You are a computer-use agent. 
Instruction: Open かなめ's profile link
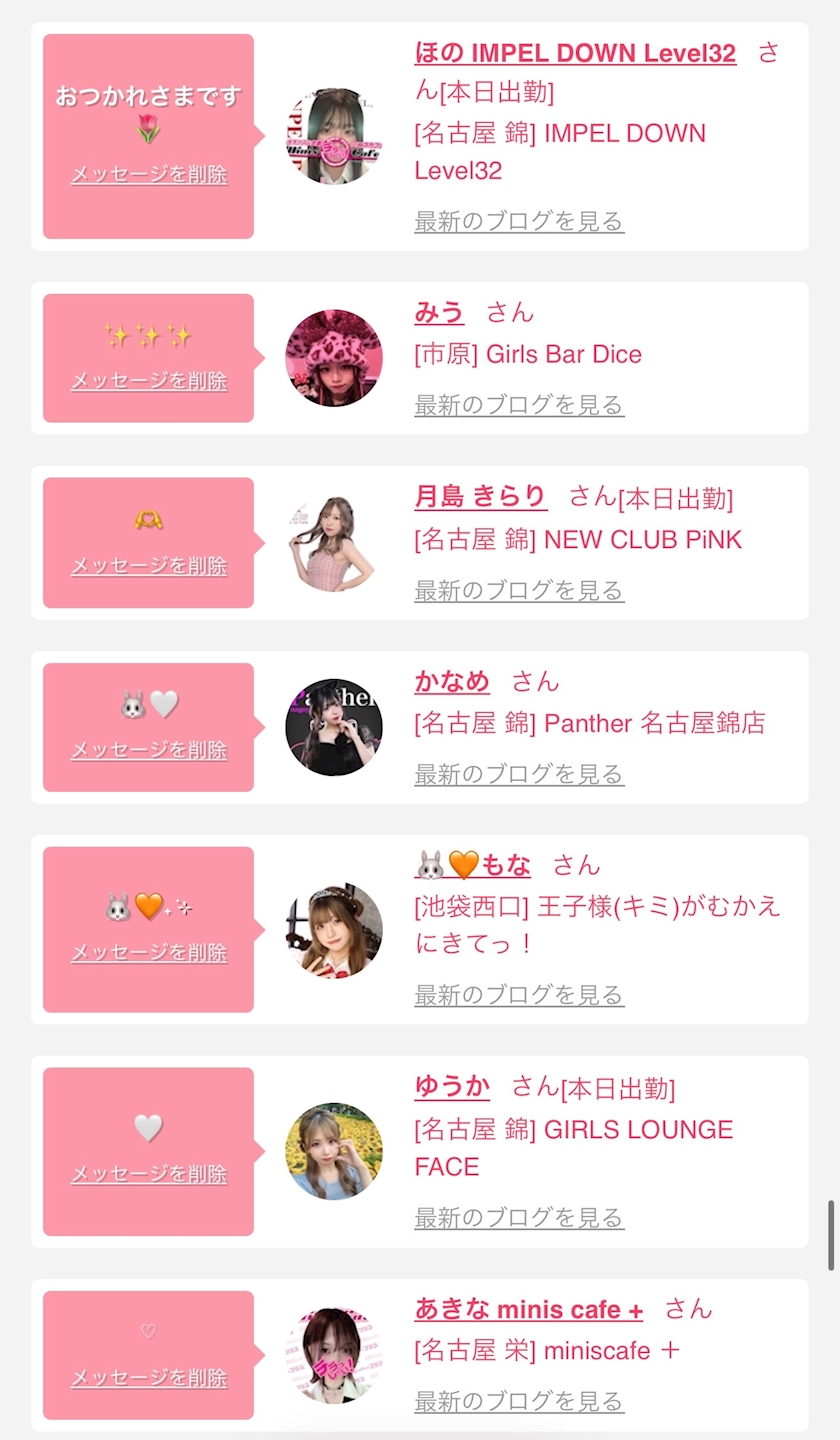[x=452, y=681]
